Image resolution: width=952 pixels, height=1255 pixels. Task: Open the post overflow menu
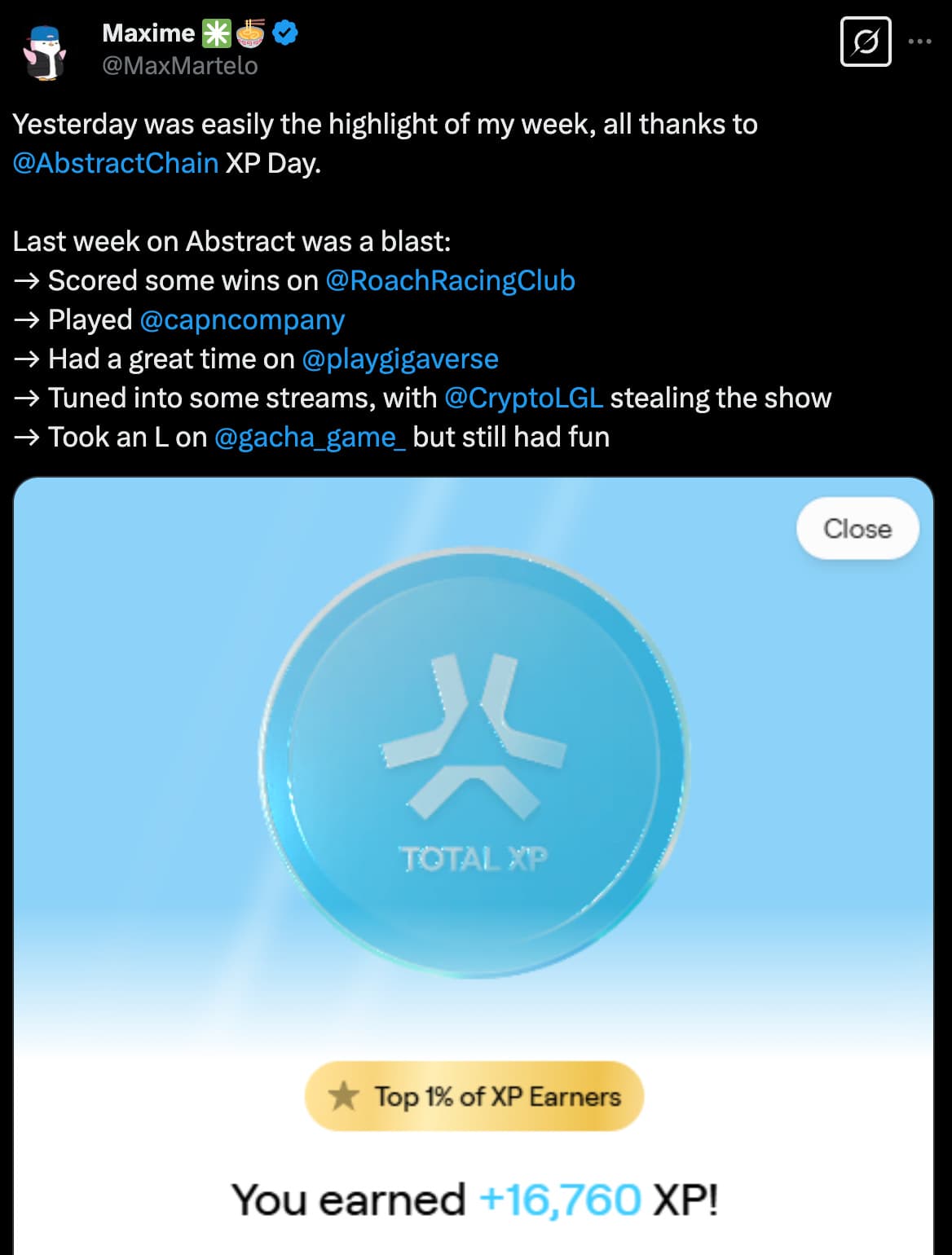coord(919,42)
